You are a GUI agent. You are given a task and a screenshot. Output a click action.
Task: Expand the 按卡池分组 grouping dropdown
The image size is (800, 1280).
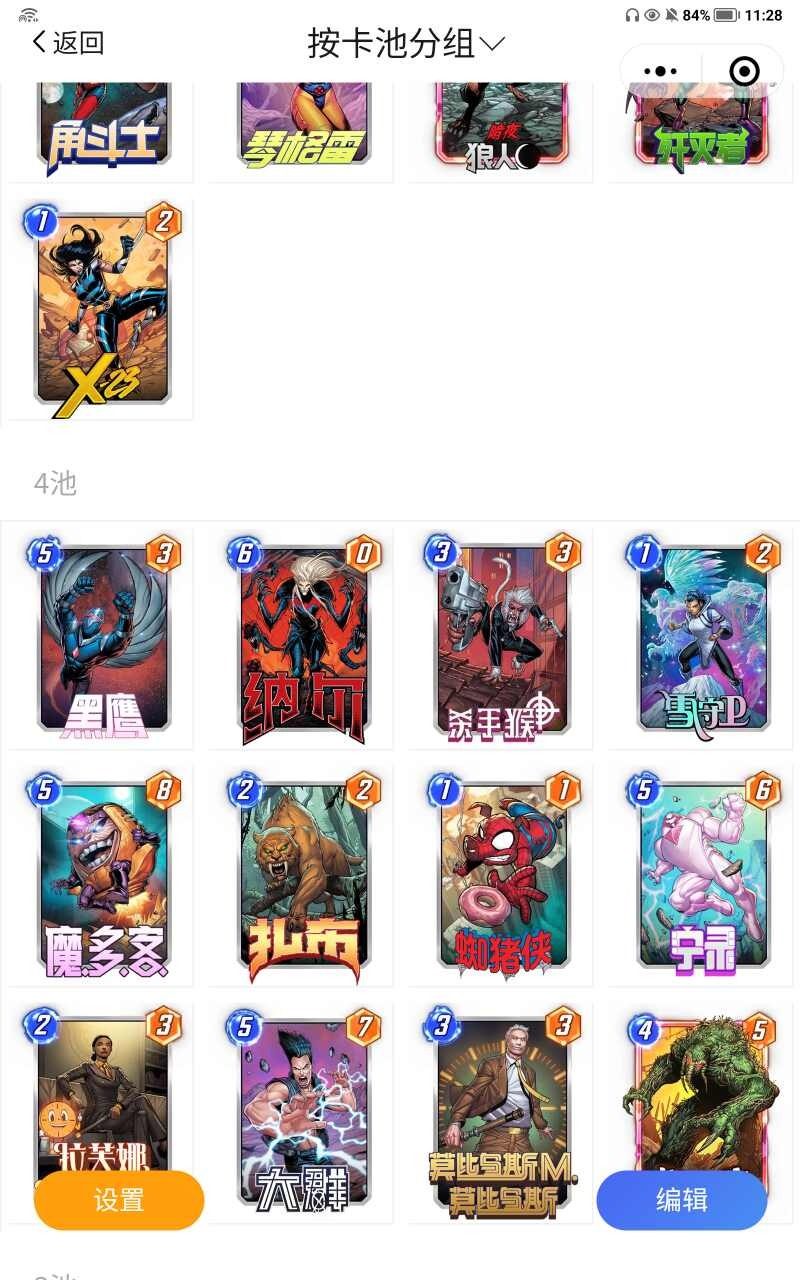tap(406, 44)
